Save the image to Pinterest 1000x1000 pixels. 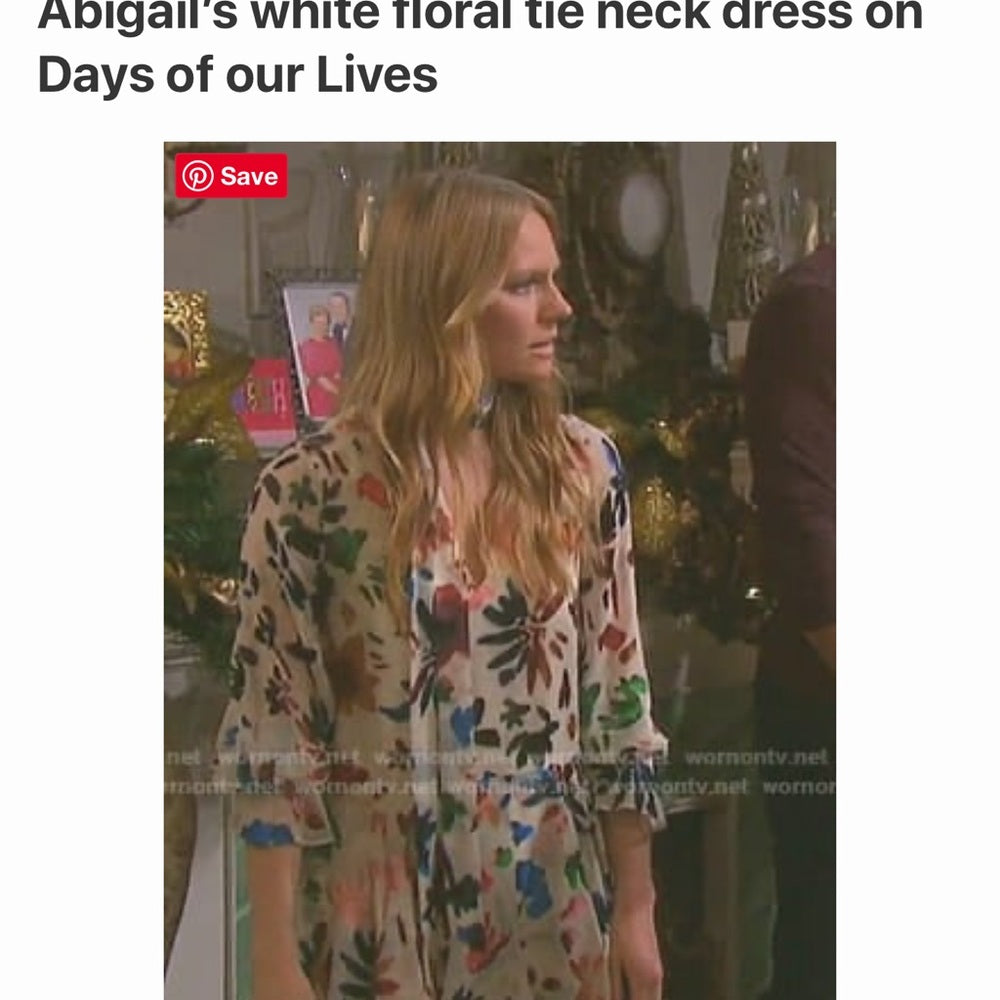(231, 176)
